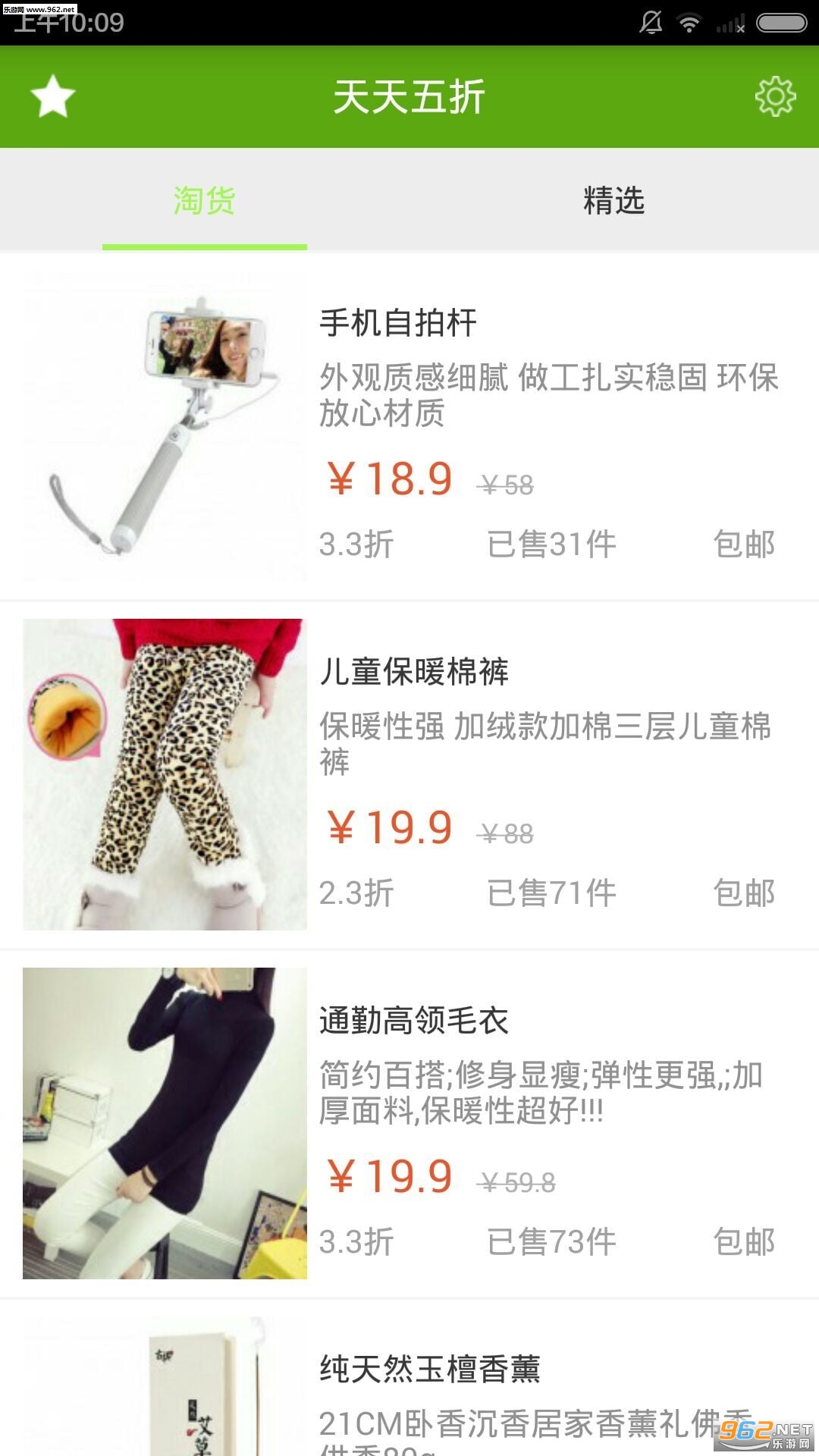Open the 通勤高领毛衣 item
Image resolution: width=819 pixels, height=1456 pixels.
(x=409, y=1124)
